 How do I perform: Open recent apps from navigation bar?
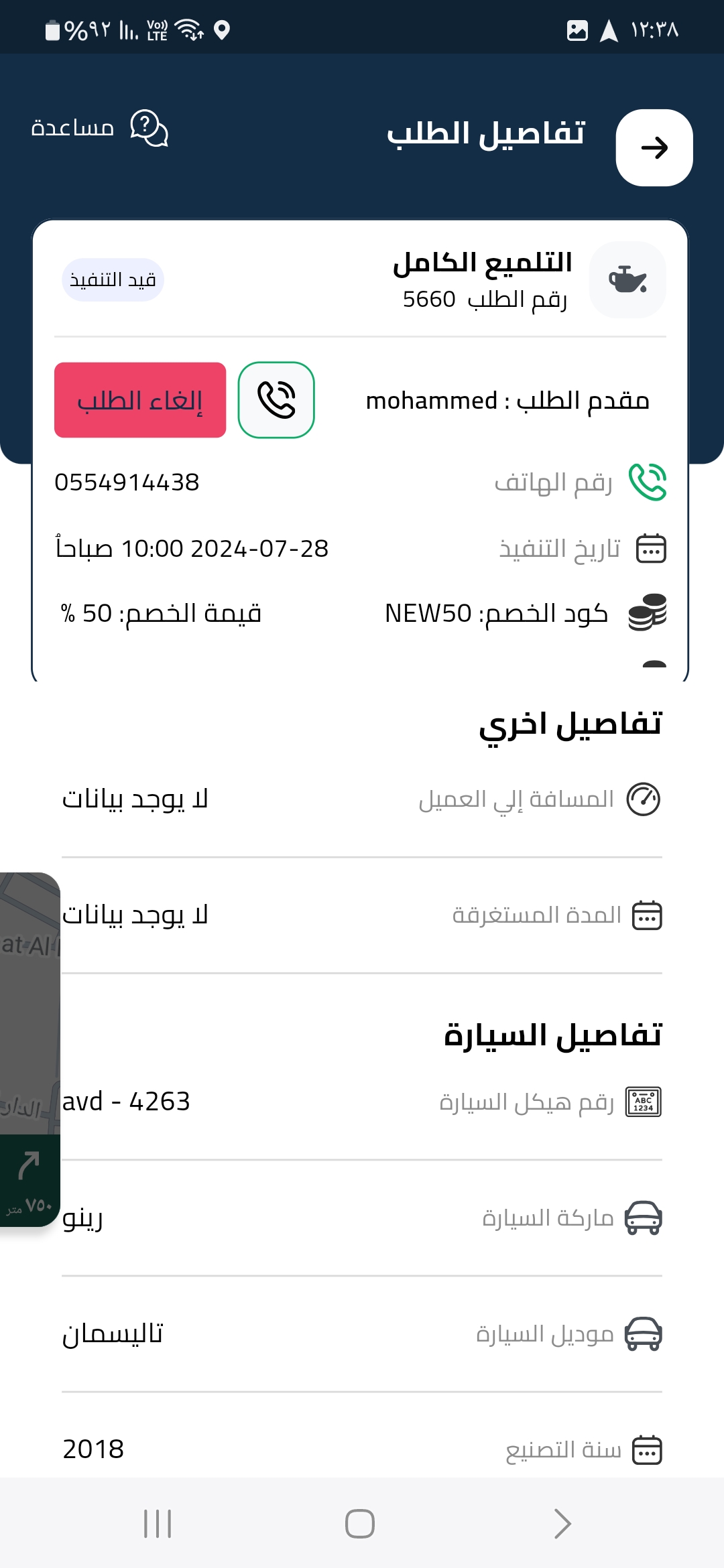[158, 1524]
